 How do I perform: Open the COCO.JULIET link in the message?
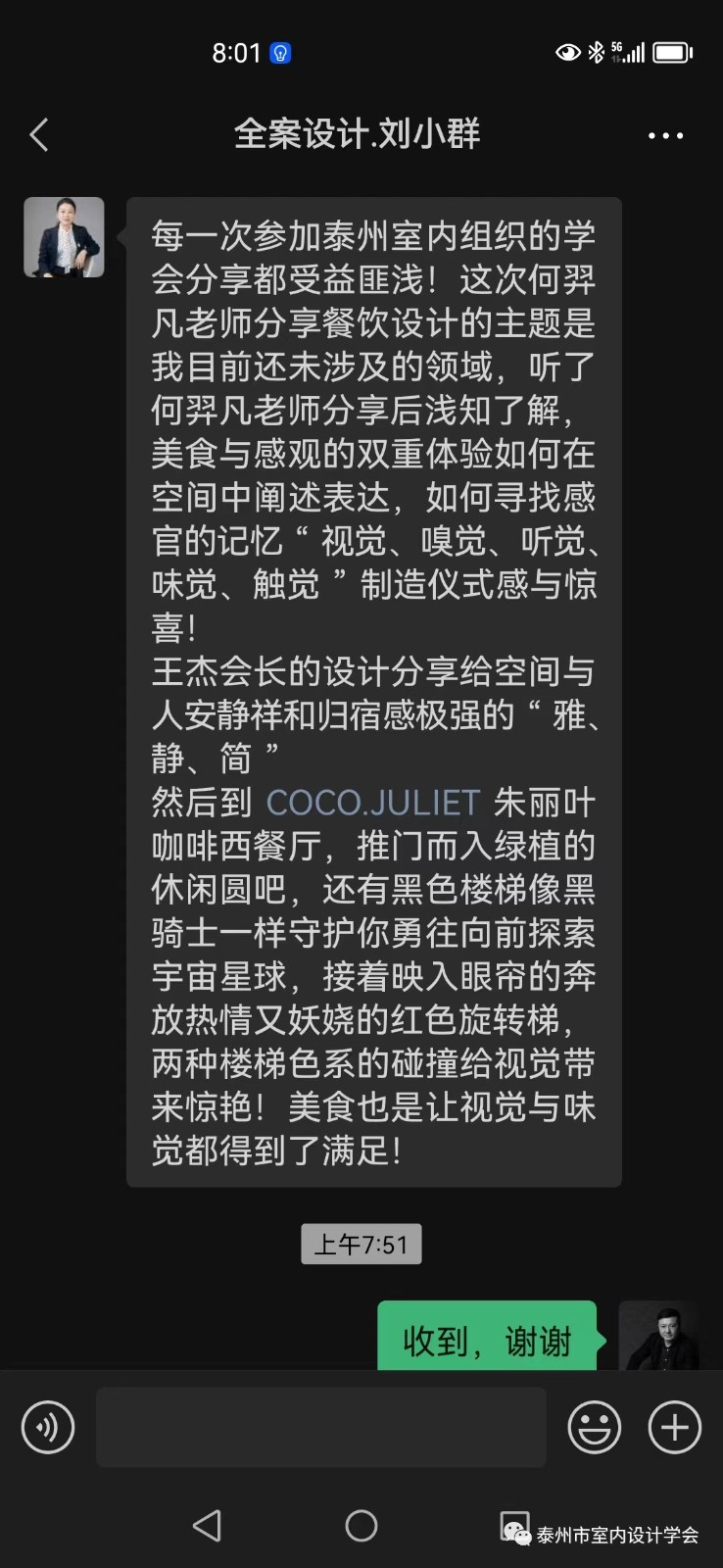click(x=373, y=803)
